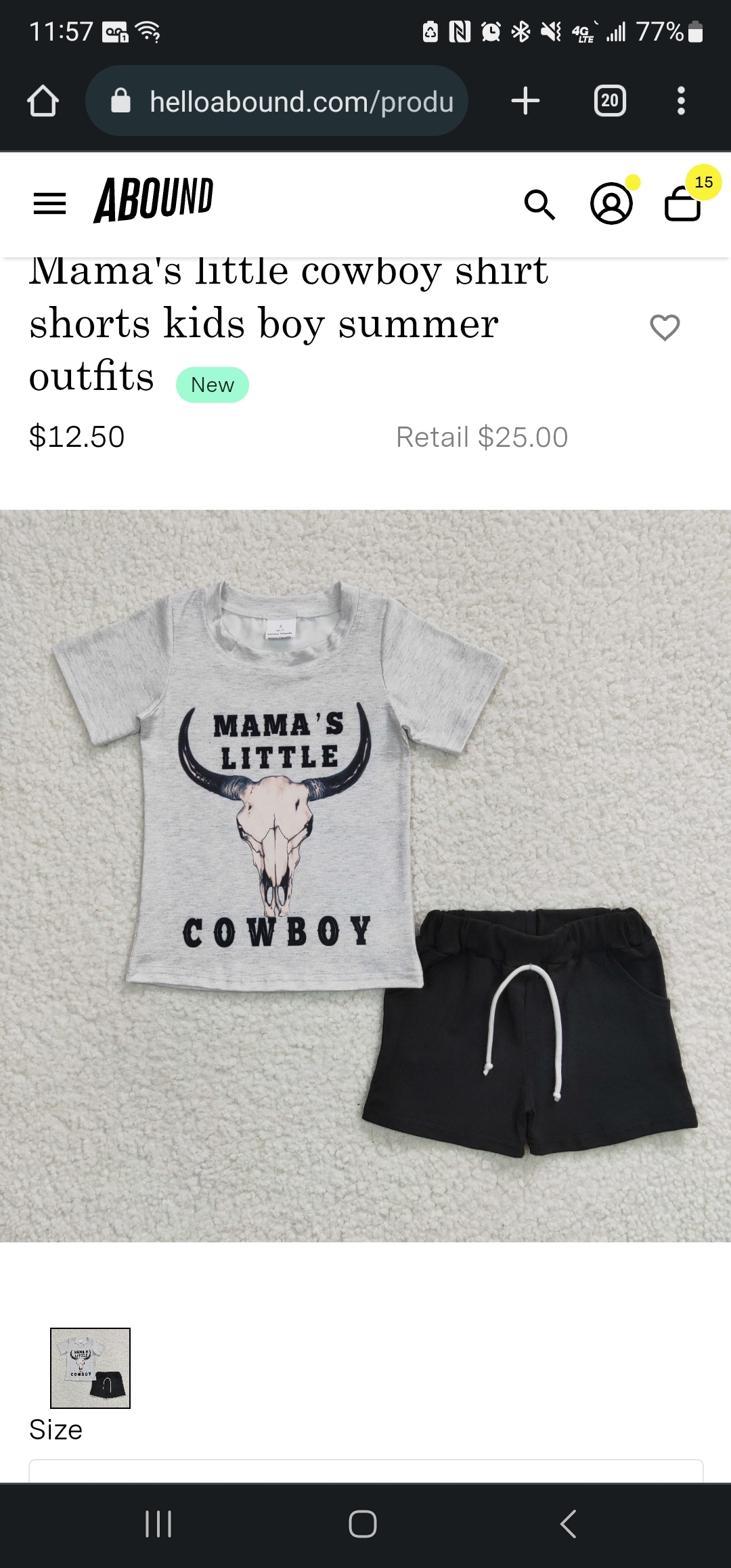This screenshot has height=1568, width=731.
Task: Select the small product thumbnail image
Action: point(90,1368)
